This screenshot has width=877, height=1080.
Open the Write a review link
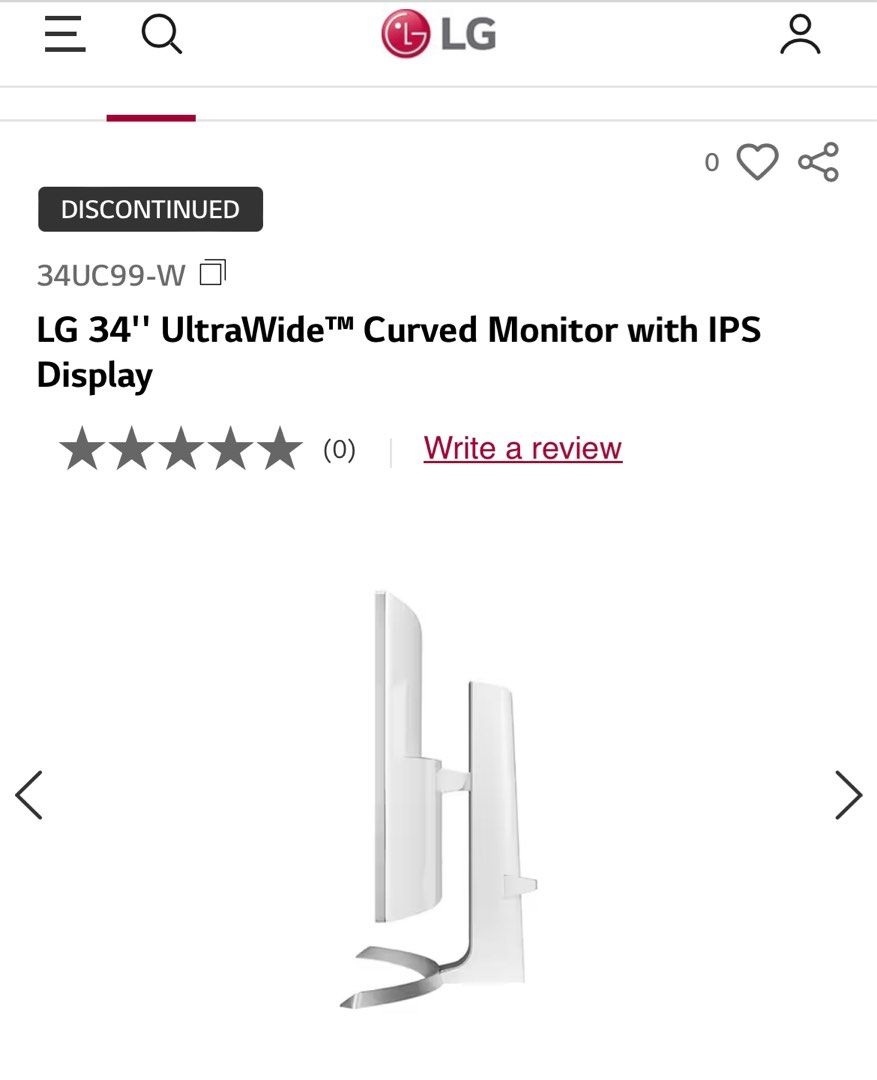[x=522, y=448]
